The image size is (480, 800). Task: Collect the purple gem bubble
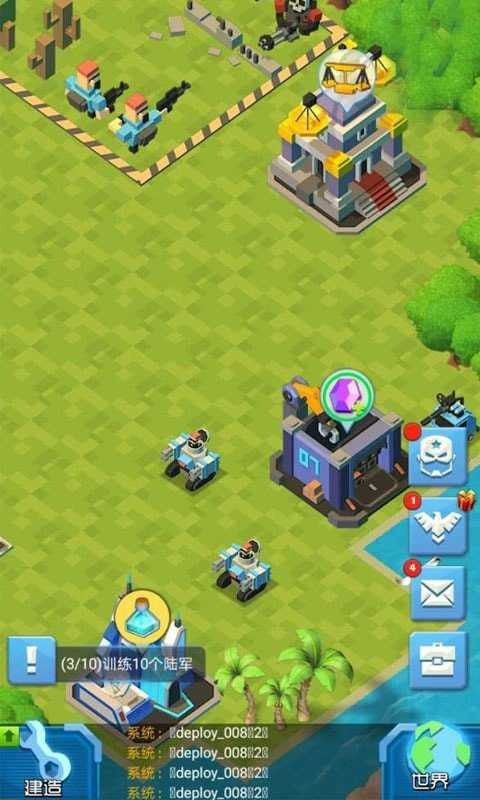[347, 396]
